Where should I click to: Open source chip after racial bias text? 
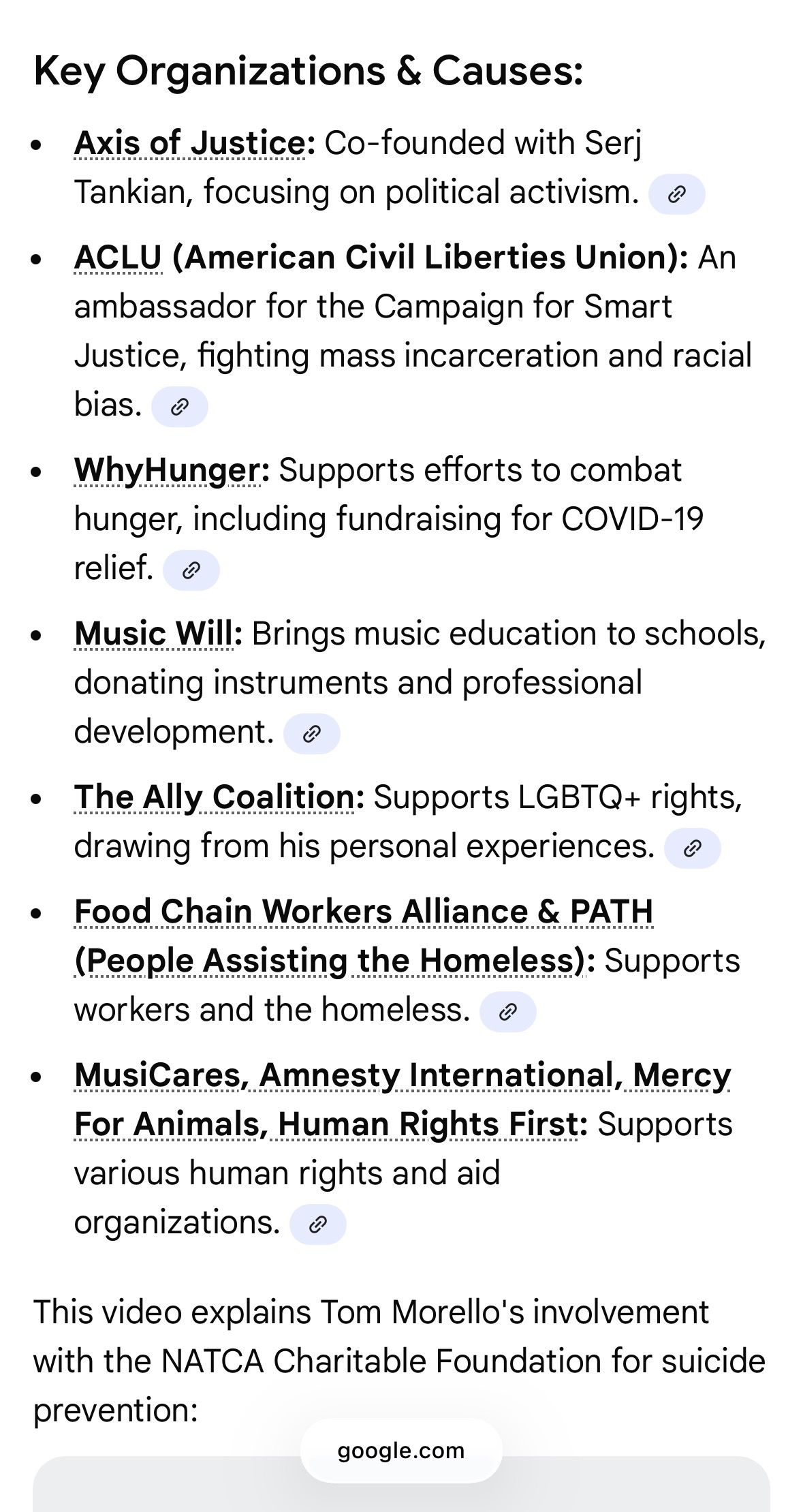coord(179,407)
